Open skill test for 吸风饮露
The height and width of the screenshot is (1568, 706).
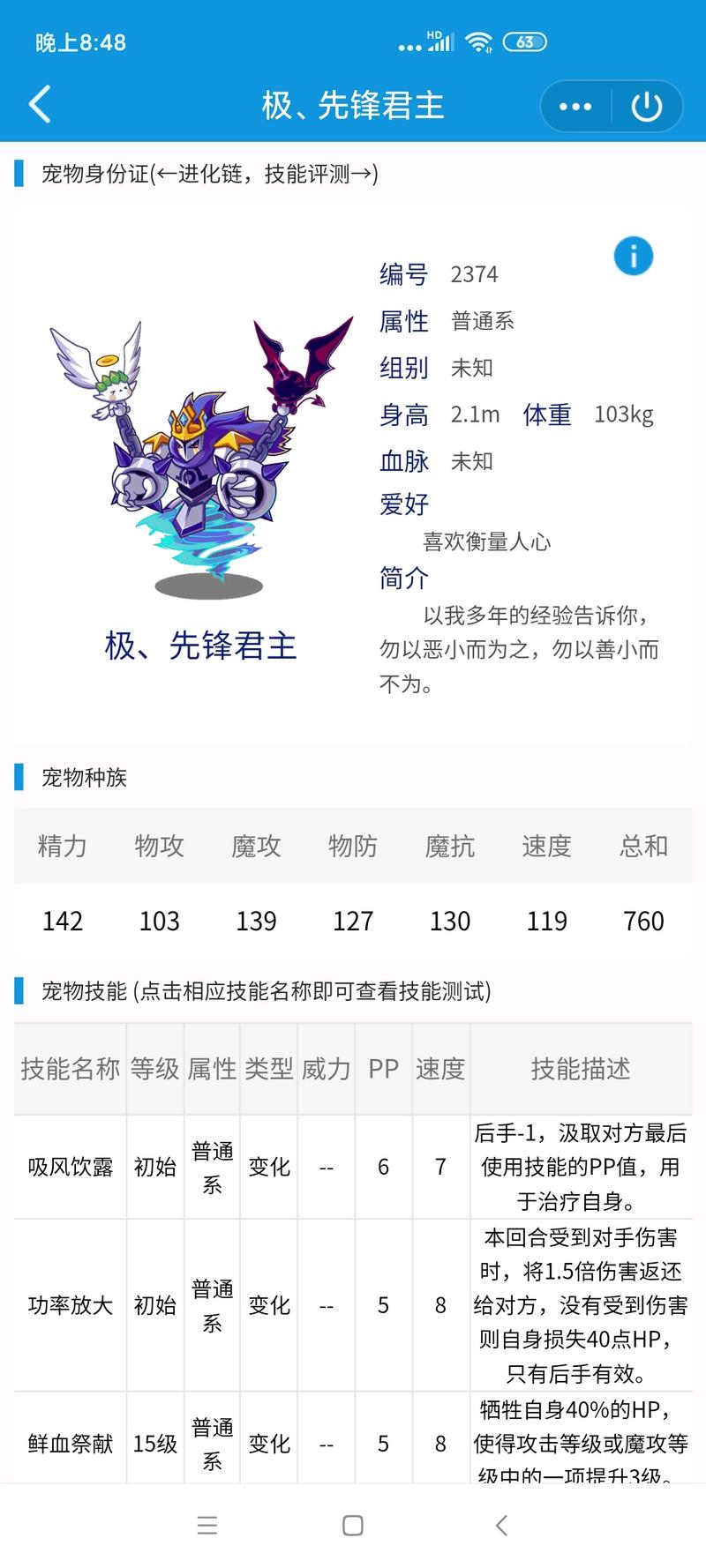[x=71, y=1167]
